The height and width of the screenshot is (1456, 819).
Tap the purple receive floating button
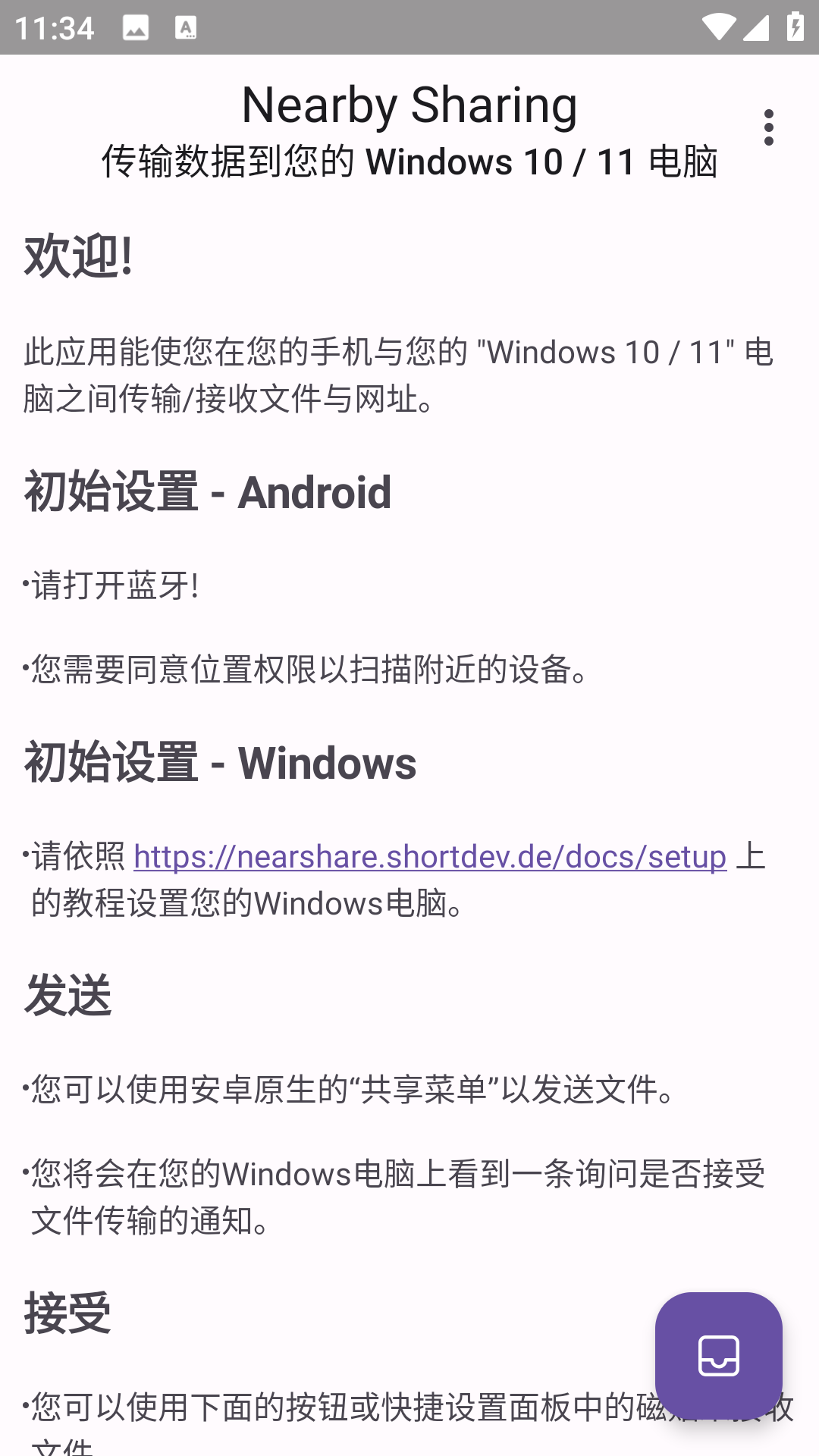click(718, 1355)
